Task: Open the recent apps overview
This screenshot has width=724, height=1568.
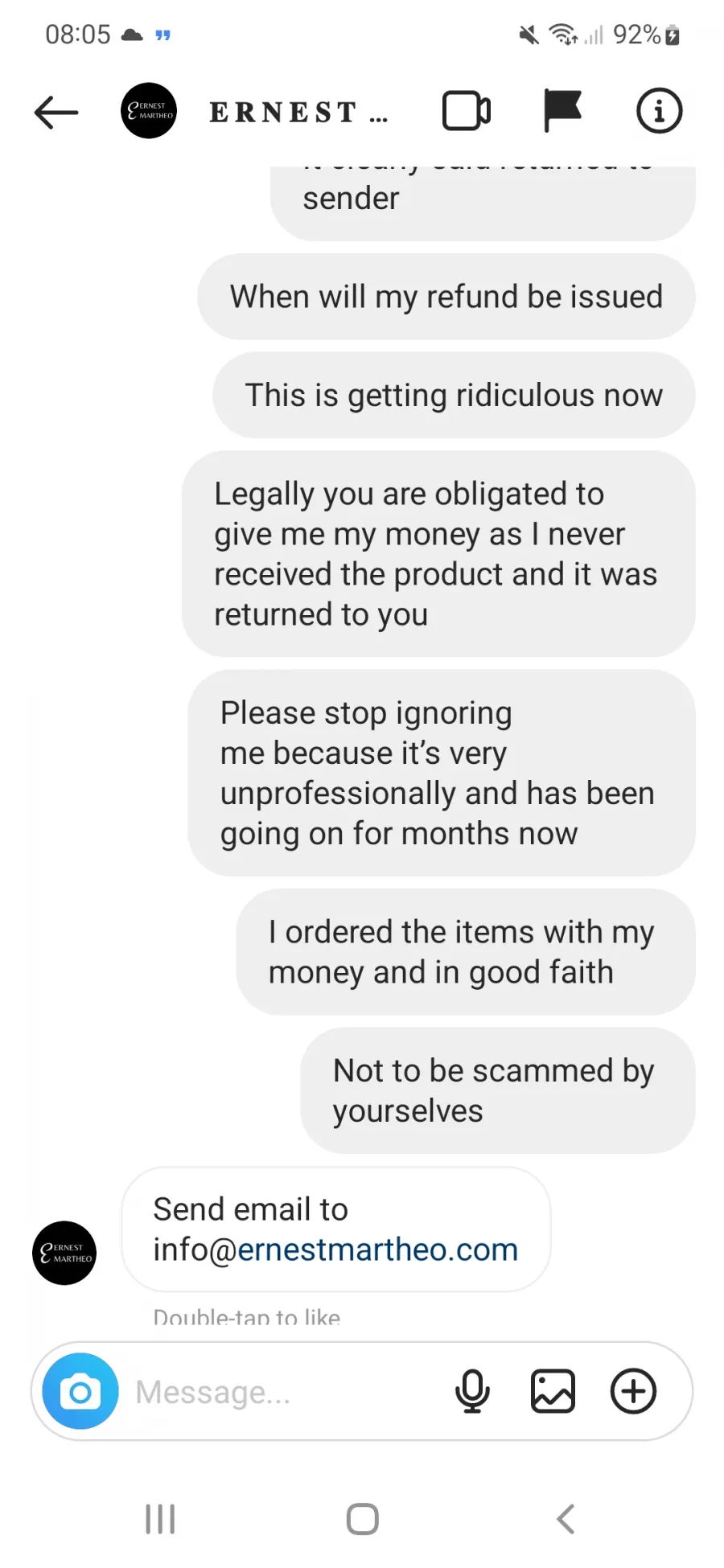Action: (160, 1519)
